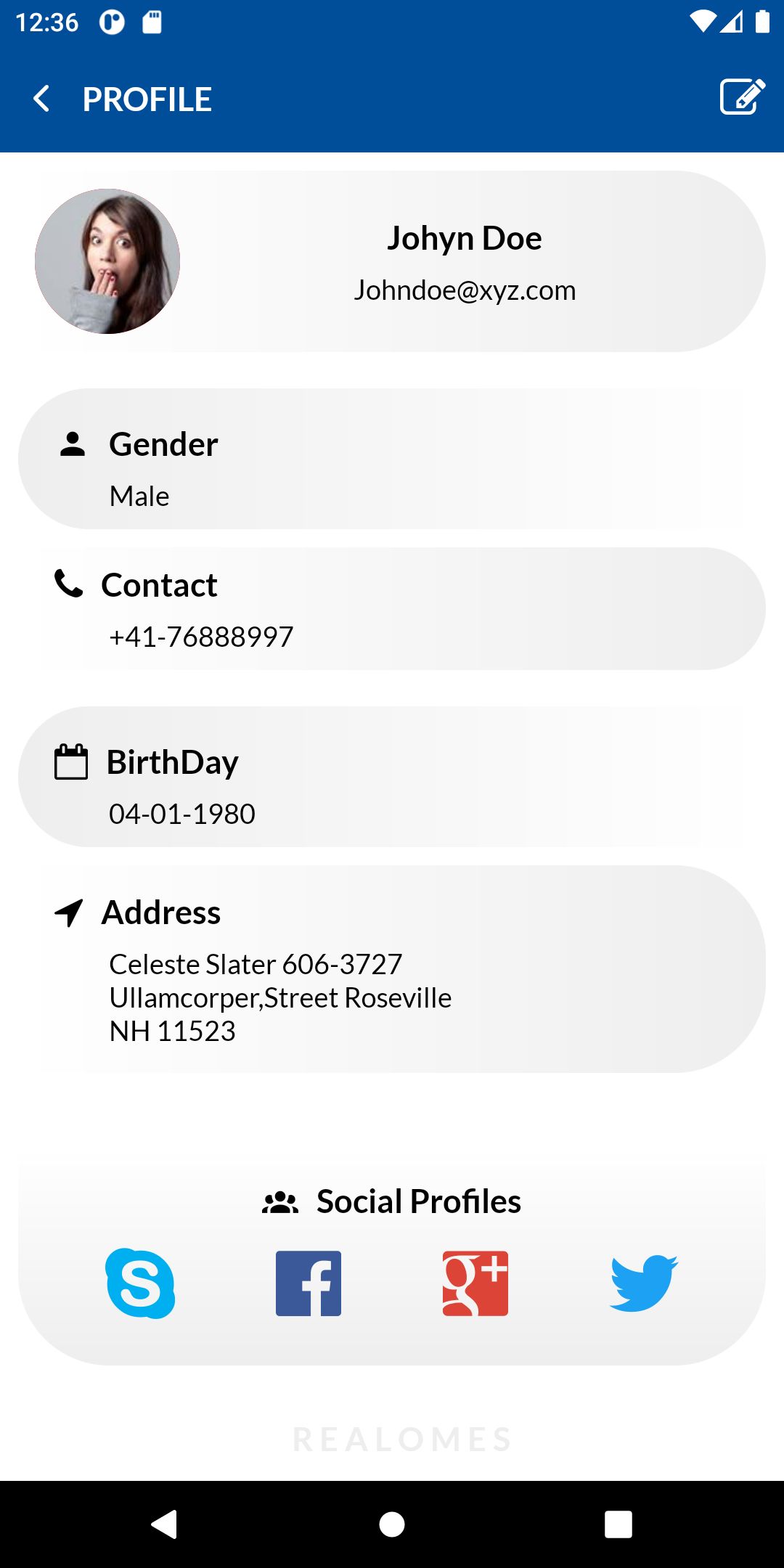This screenshot has height=1568, width=784.
Task: Open the edit profile pencil icon
Action: (x=742, y=97)
